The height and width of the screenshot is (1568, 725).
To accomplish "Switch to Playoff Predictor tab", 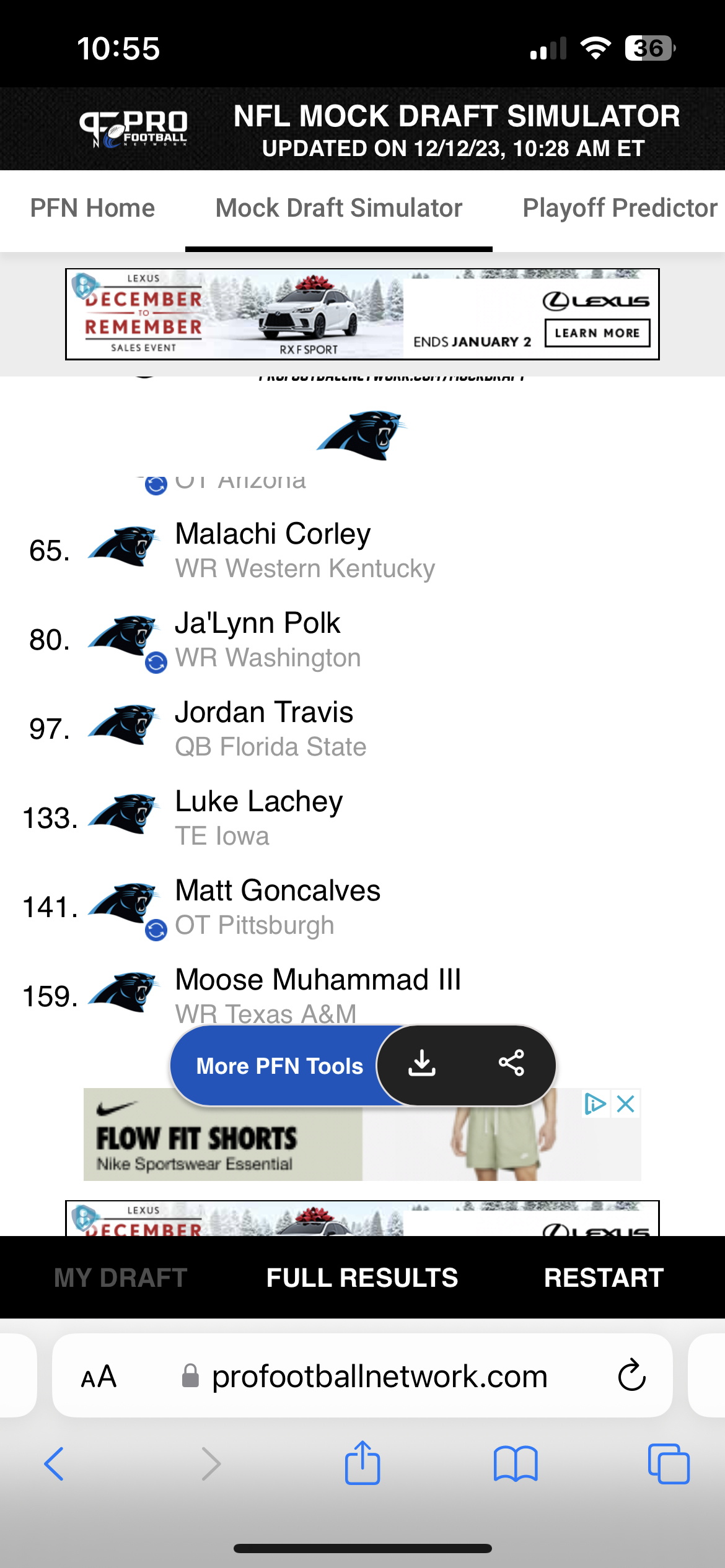I will 620,208.
